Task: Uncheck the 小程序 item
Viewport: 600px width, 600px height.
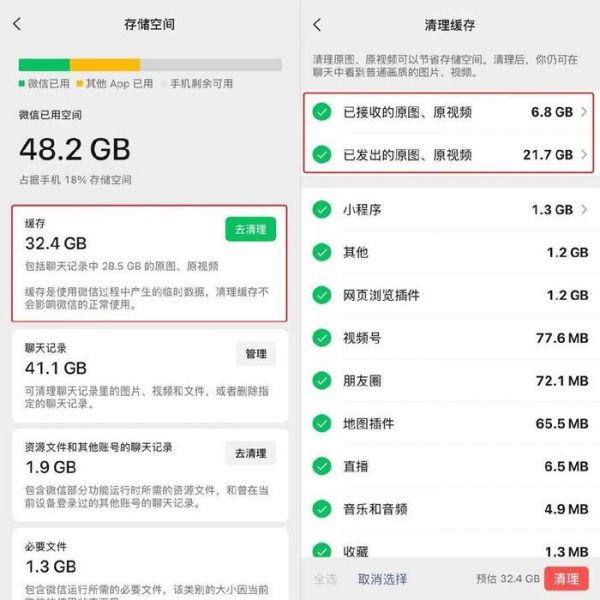Action: [x=321, y=210]
